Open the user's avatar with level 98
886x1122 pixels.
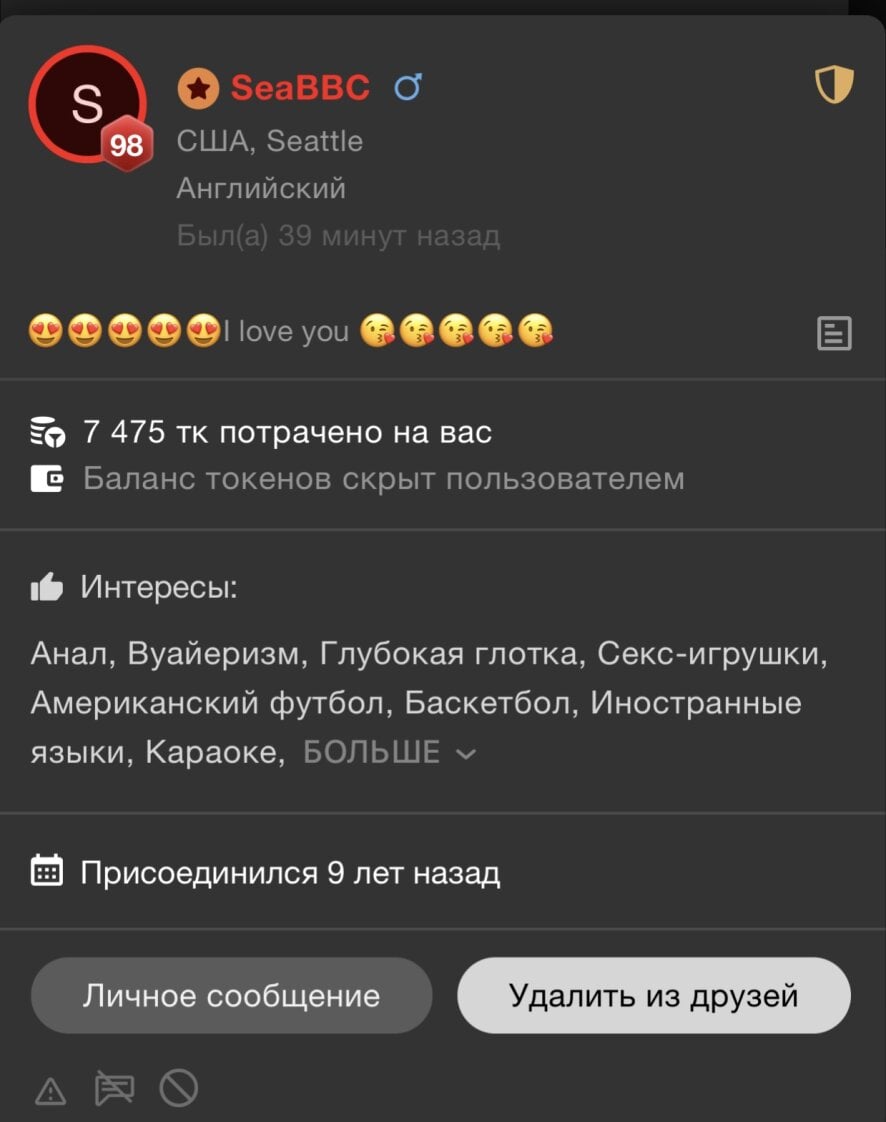(x=88, y=104)
